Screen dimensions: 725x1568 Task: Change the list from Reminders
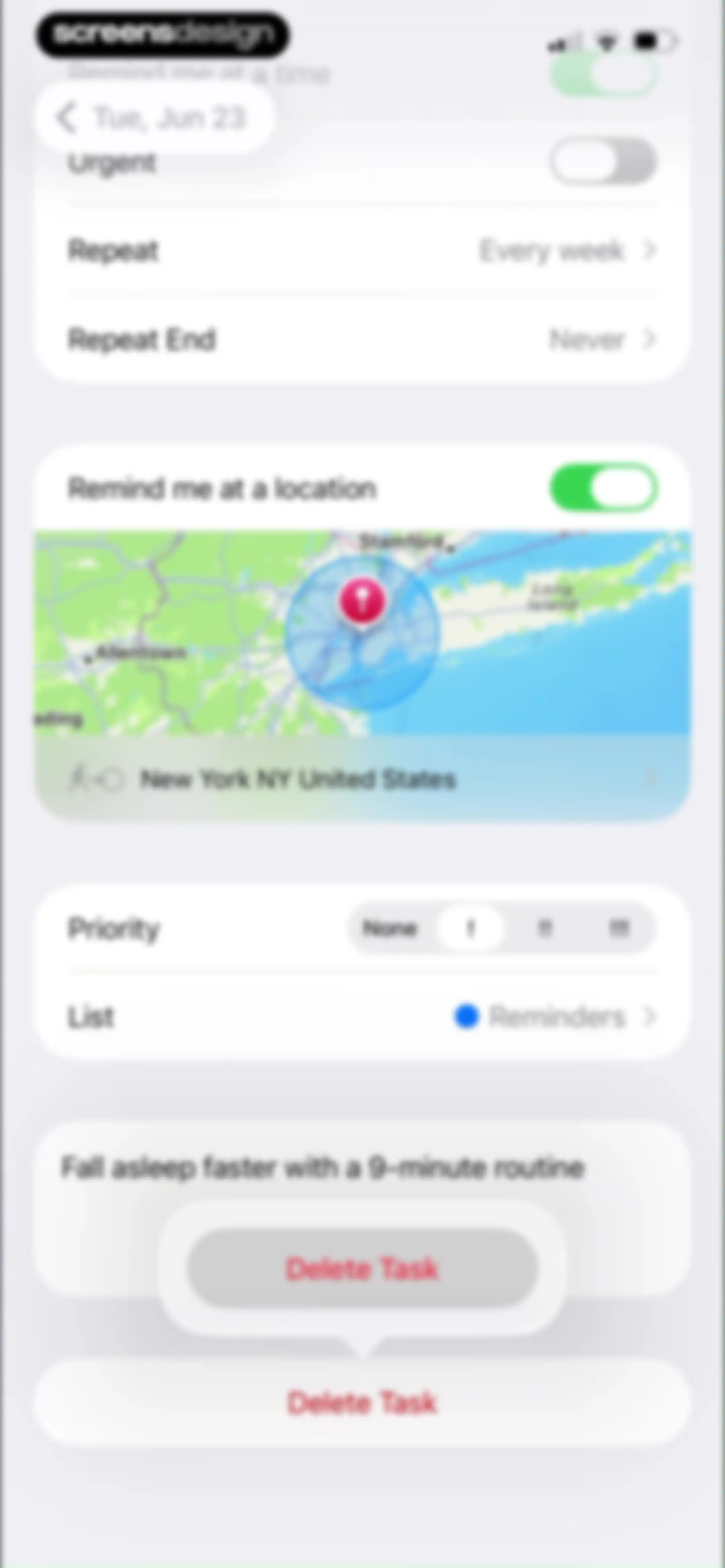click(x=362, y=1017)
